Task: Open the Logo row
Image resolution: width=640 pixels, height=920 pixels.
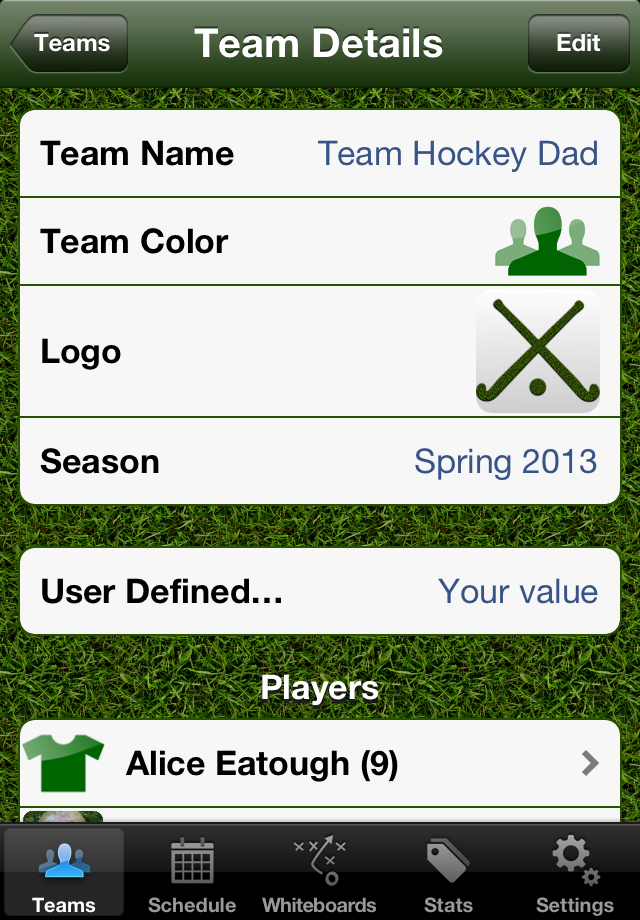Action: tap(320, 351)
